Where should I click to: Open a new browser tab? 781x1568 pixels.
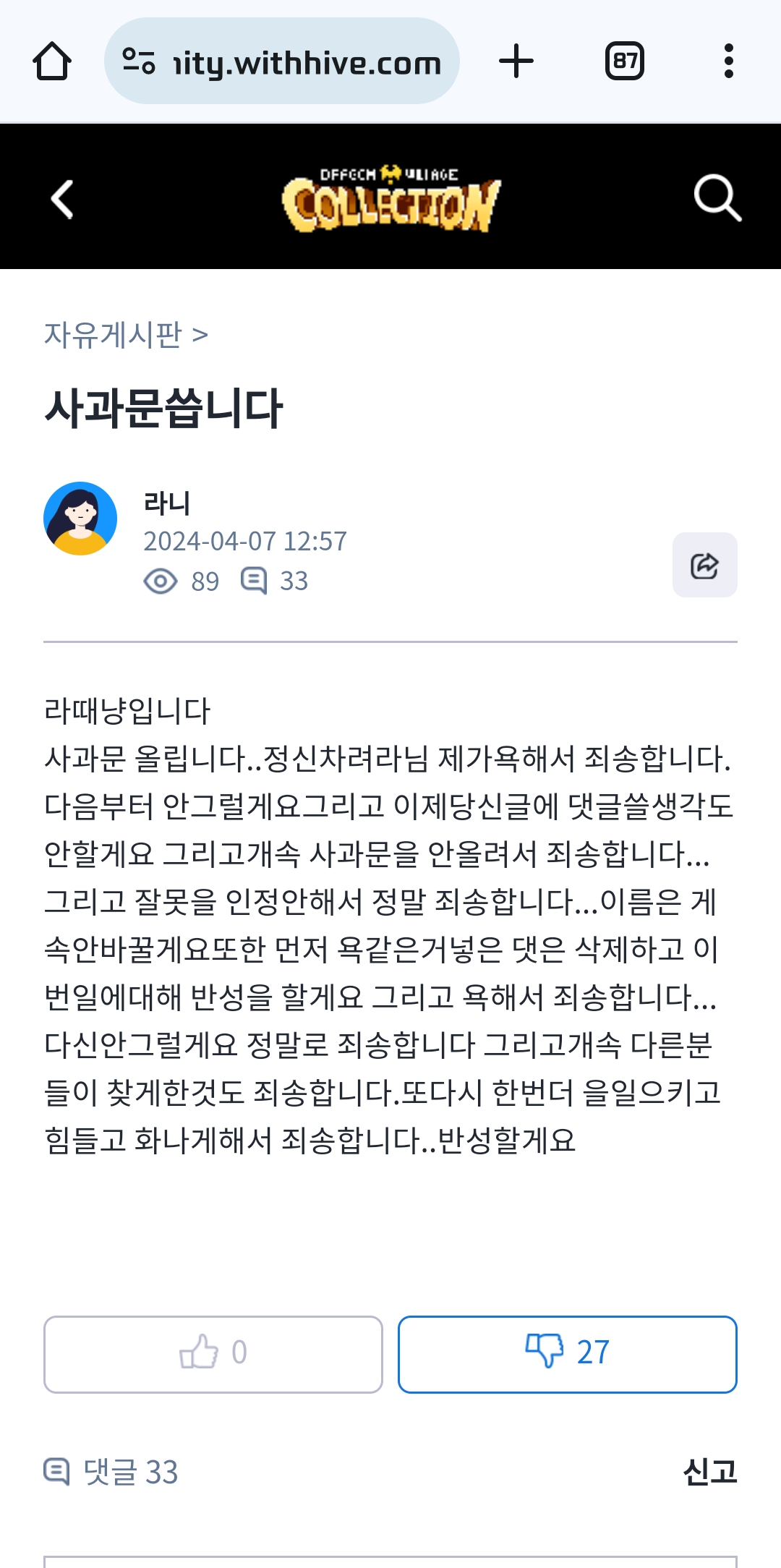516,61
